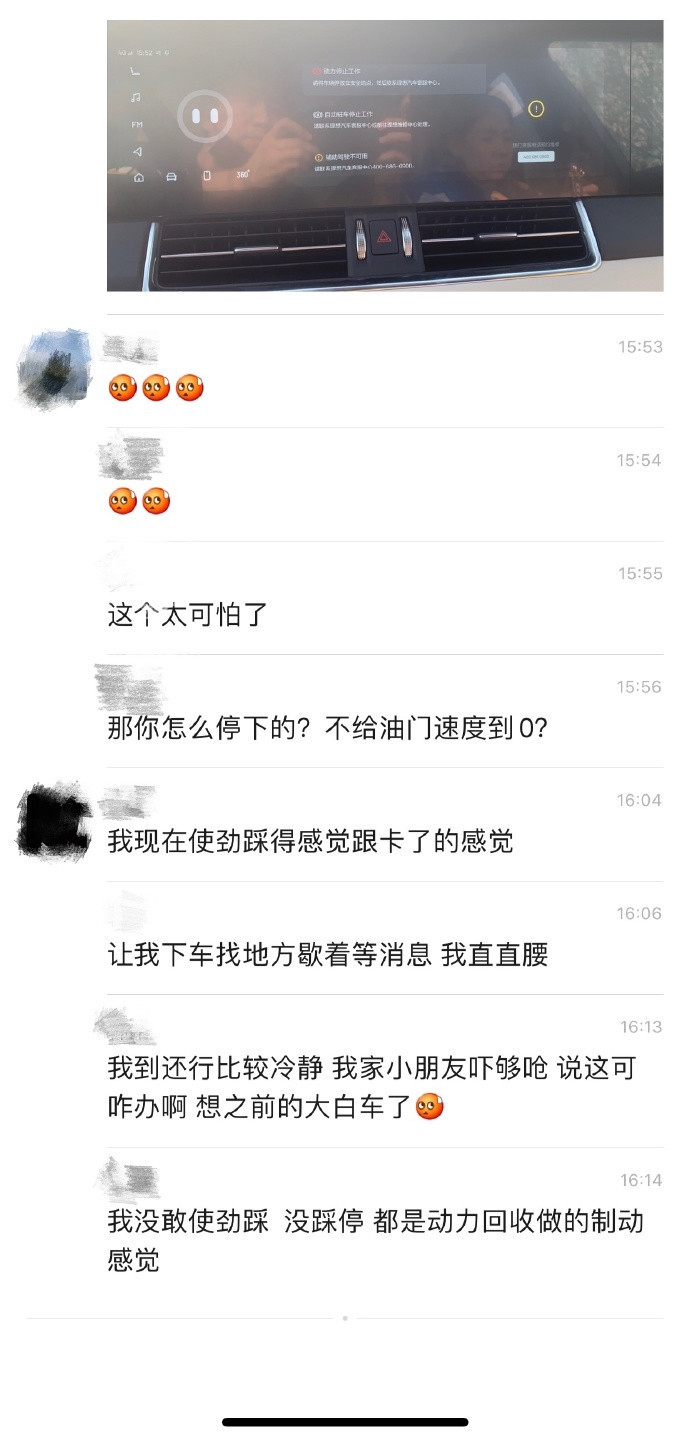
Task: Open the car dashboard photo in the chat
Action: (x=385, y=156)
